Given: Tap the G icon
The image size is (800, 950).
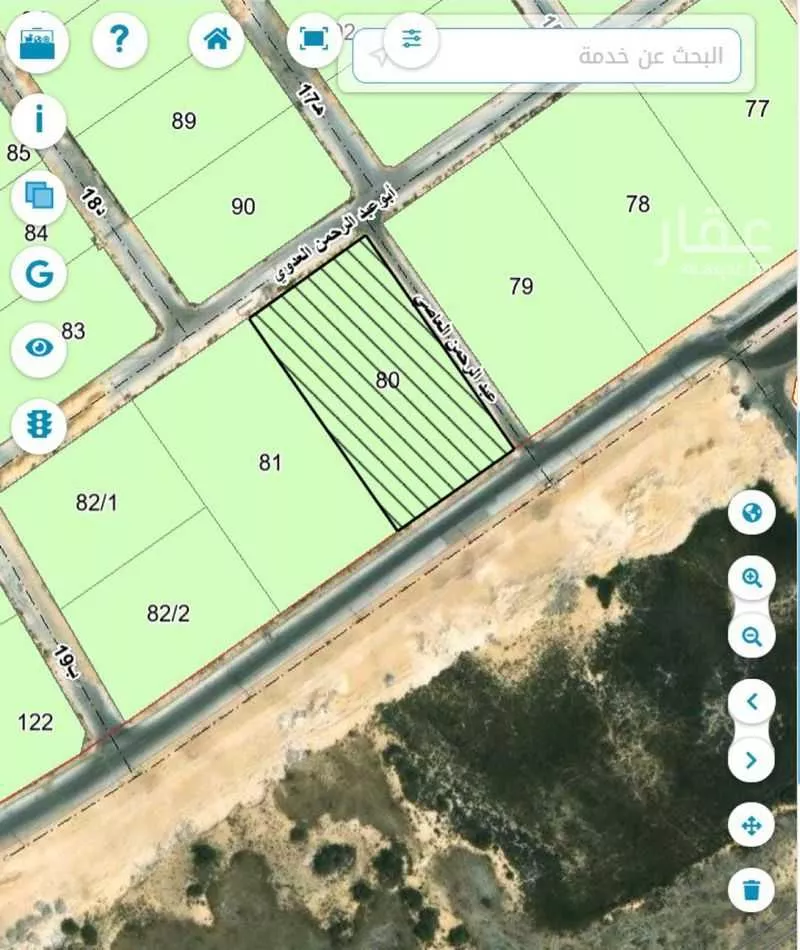Looking at the screenshot, I should pos(39,272).
